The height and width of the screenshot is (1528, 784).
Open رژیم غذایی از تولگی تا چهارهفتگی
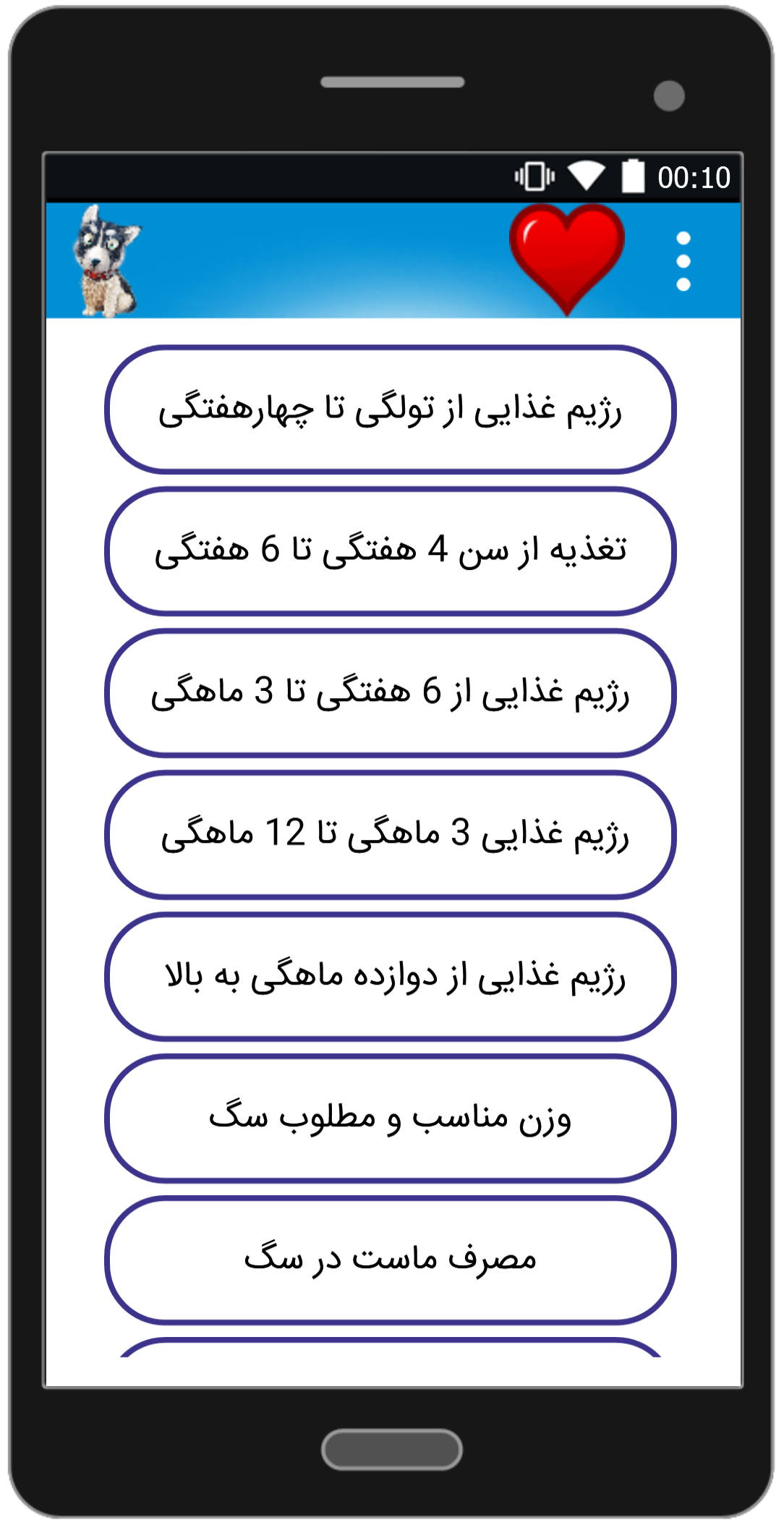(x=391, y=409)
